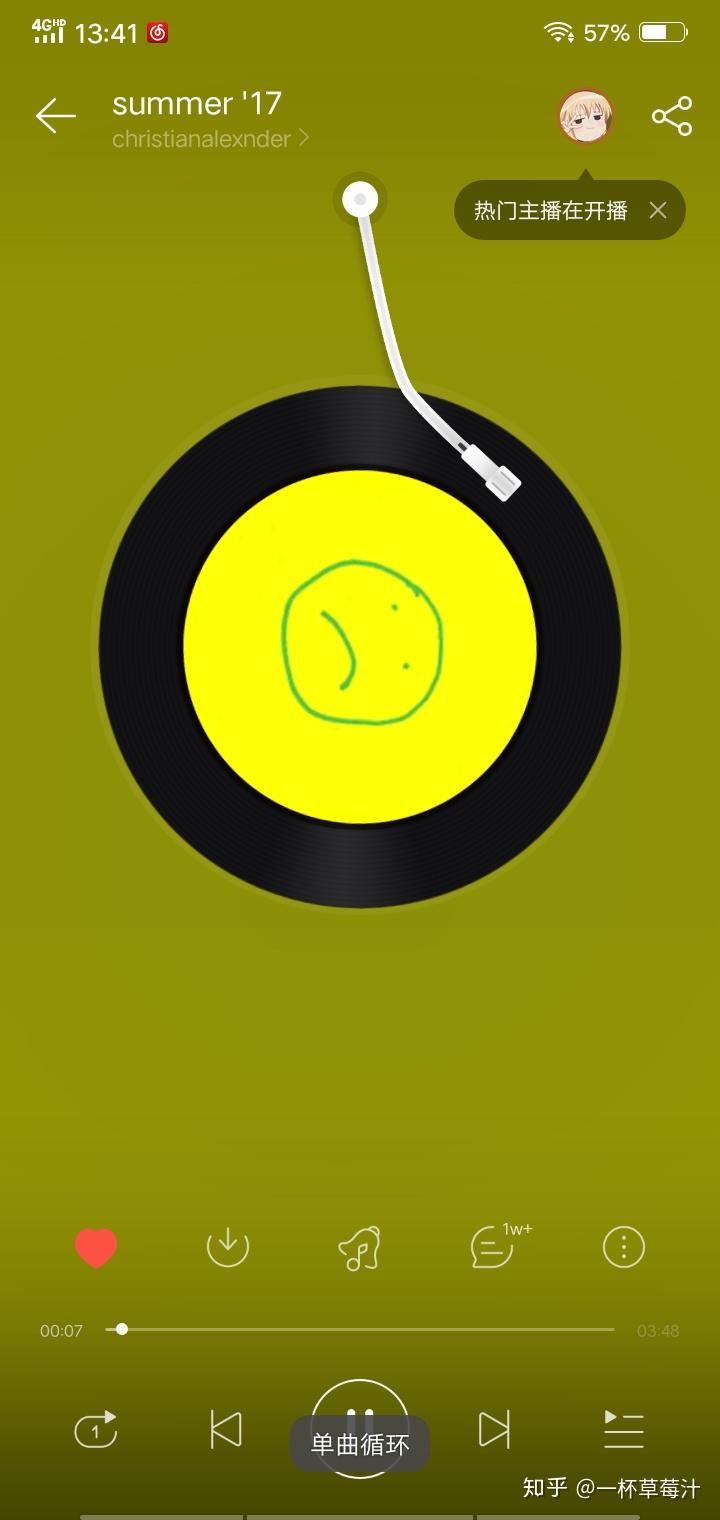Screen dimensions: 720x1520
Task: Dismiss the 热门主播在开播 tooltip
Action: point(657,210)
